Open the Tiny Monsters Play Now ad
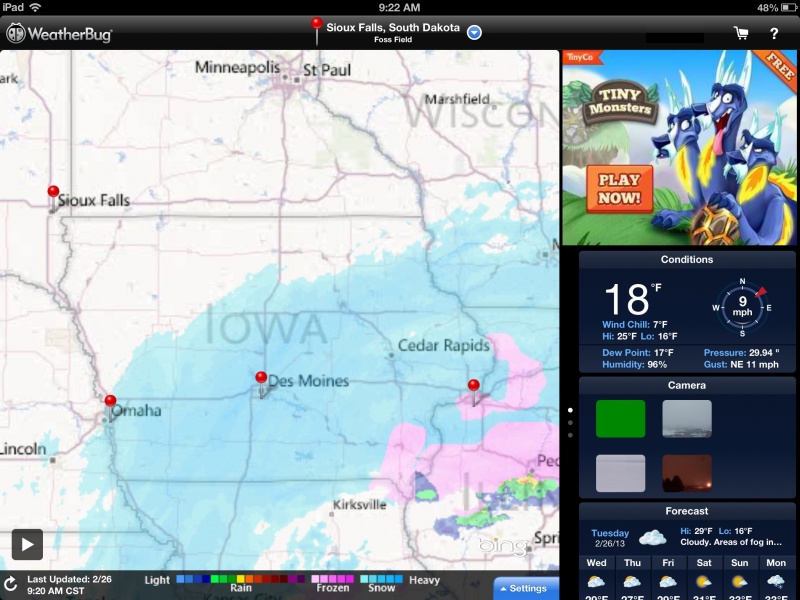Screen dimensions: 800x600 (x=619, y=189)
